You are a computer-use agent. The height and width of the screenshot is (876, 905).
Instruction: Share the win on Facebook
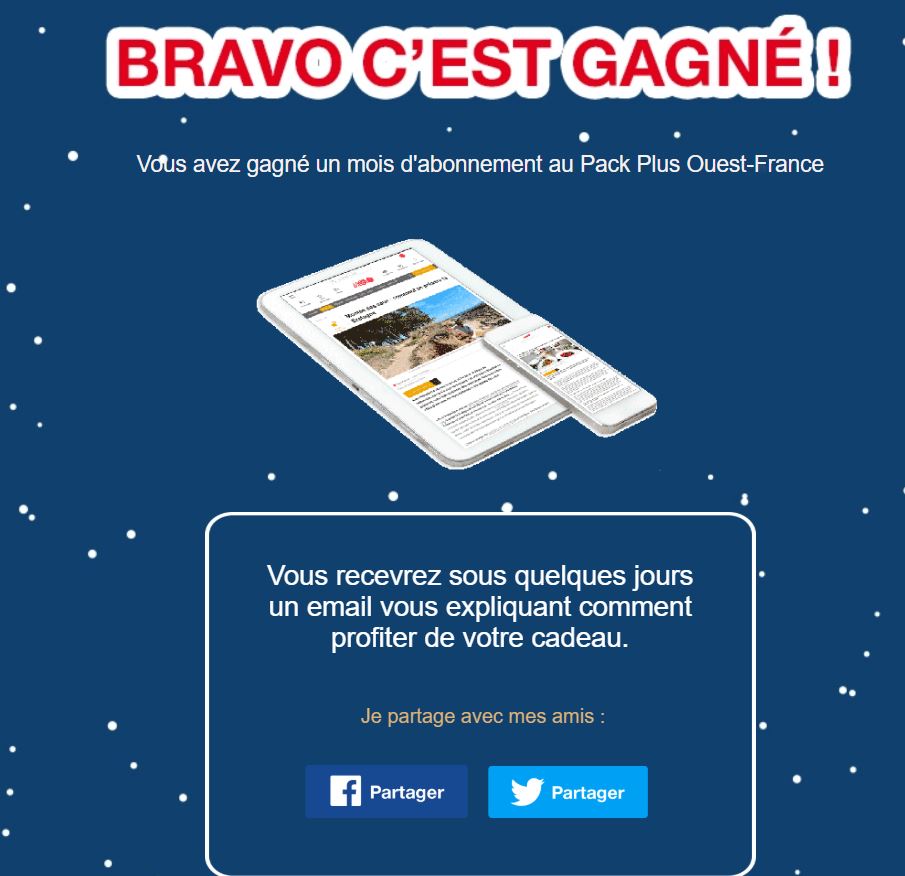pyautogui.click(x=386, y=792)
